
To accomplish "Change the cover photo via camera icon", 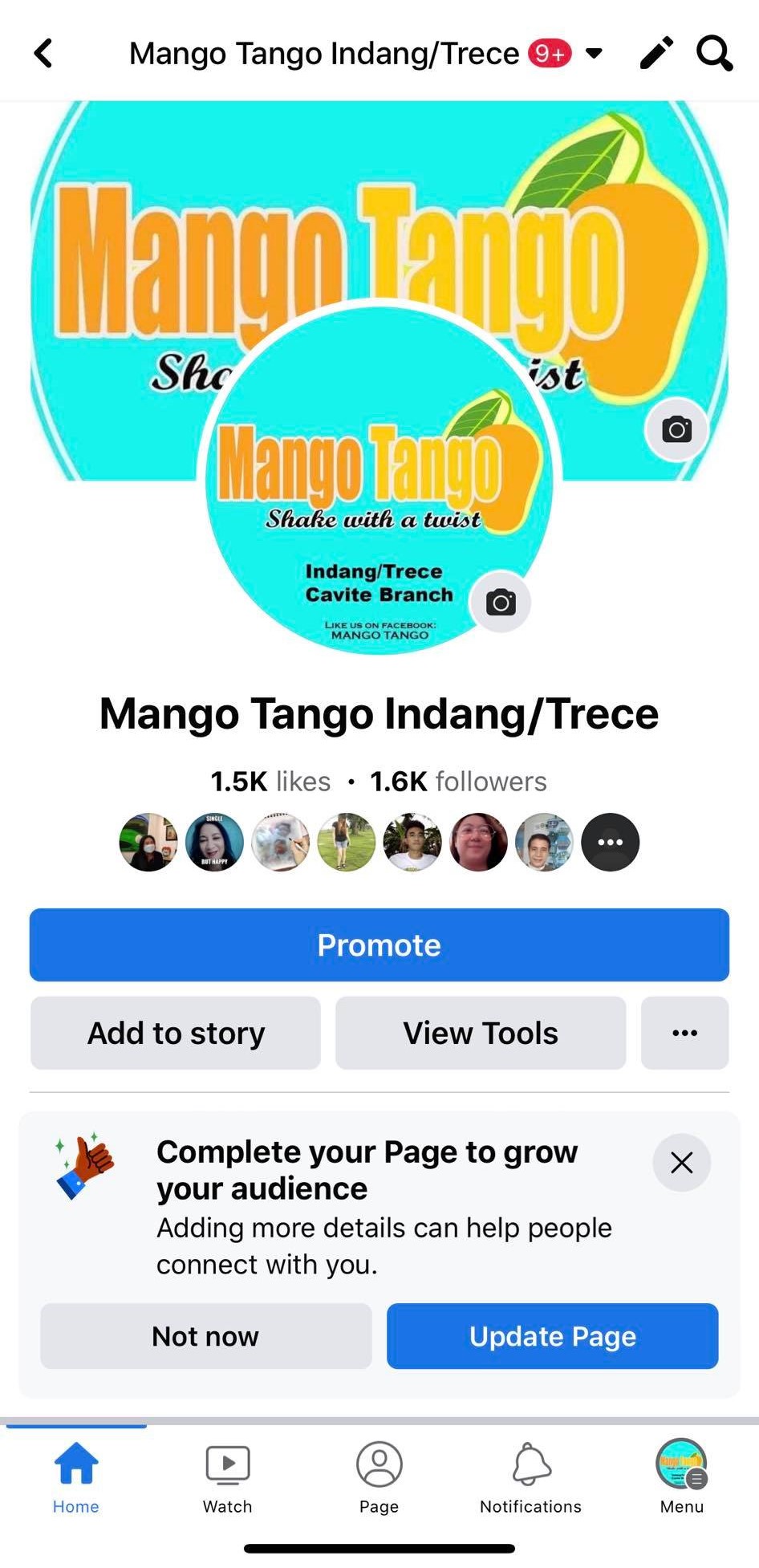I will click(x=676, y=429).
